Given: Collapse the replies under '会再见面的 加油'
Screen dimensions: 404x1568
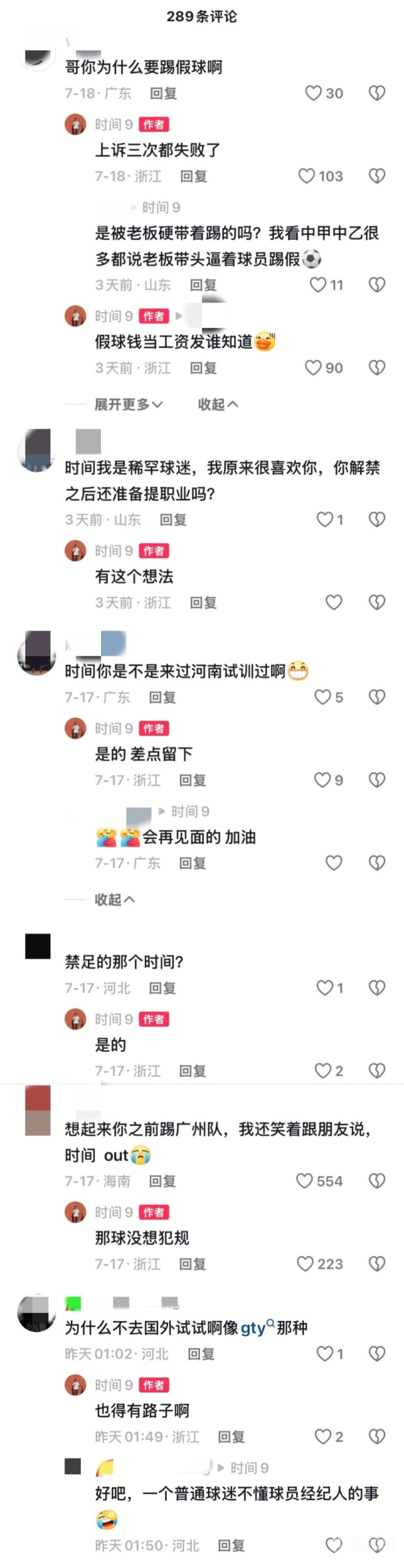Looking at the screenshot, I should 114,899.
